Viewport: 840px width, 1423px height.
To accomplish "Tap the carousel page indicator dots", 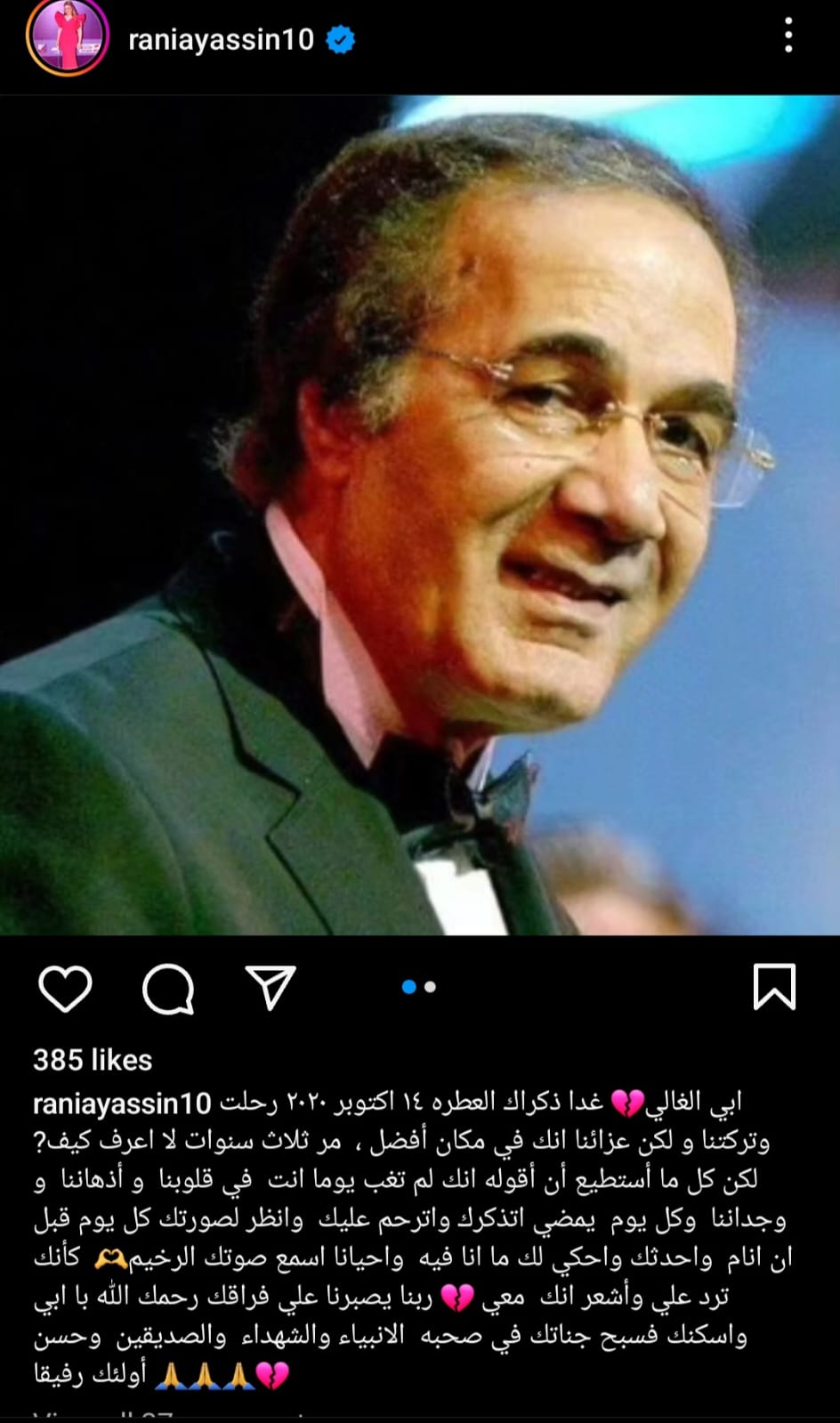I will pos(419,987).
